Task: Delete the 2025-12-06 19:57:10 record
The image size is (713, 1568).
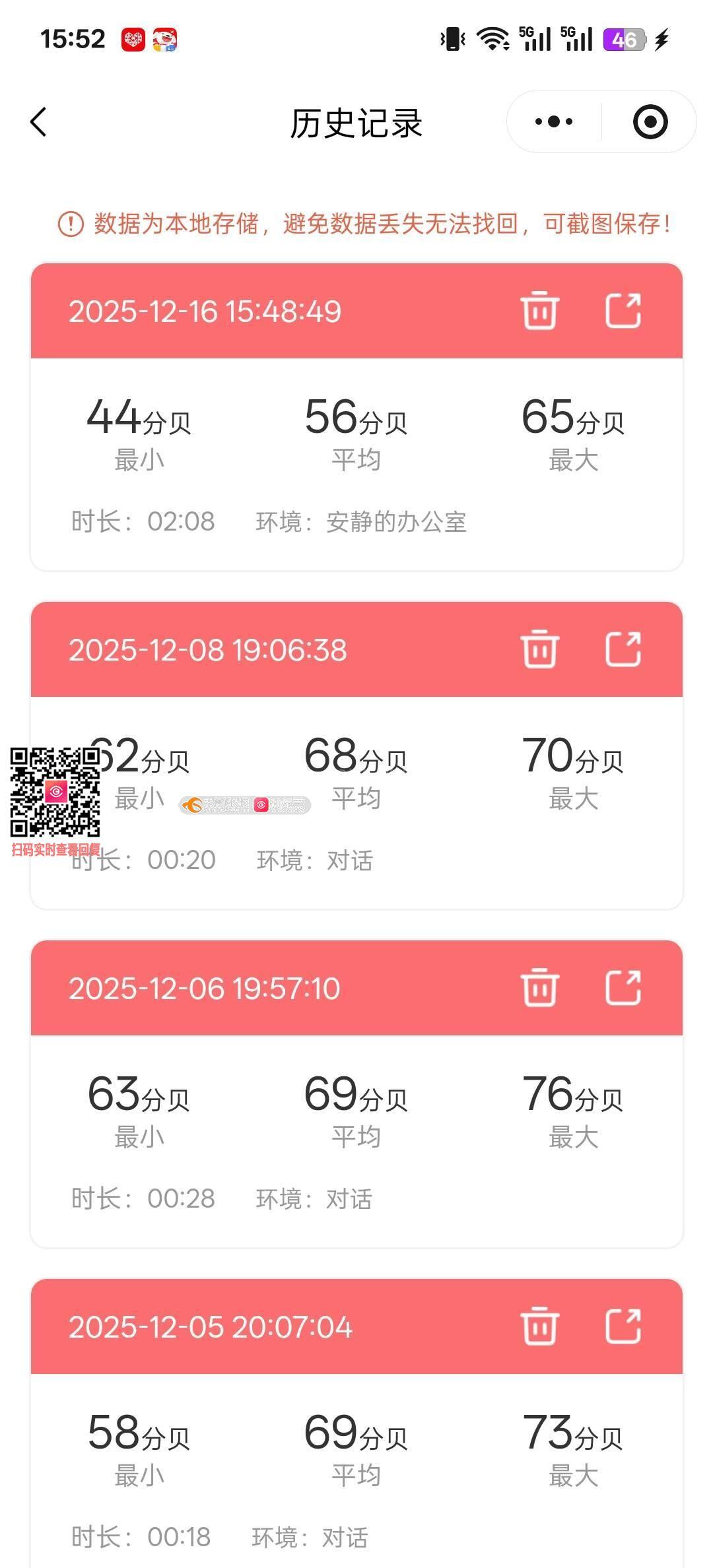Action: [539, 988]
